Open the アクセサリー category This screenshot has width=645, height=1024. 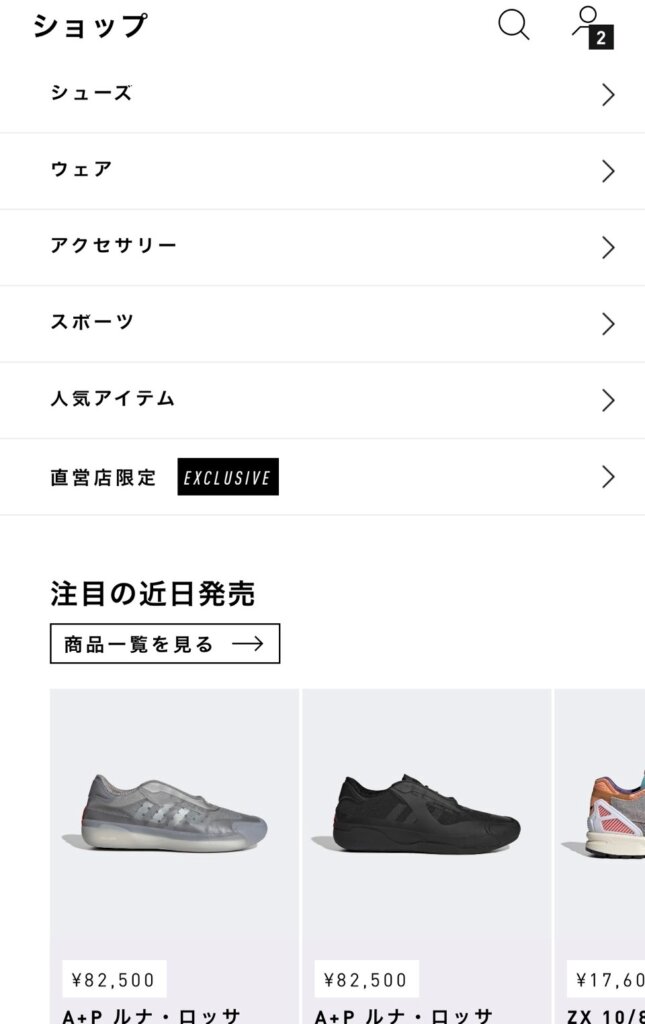[x=322, y=247]
